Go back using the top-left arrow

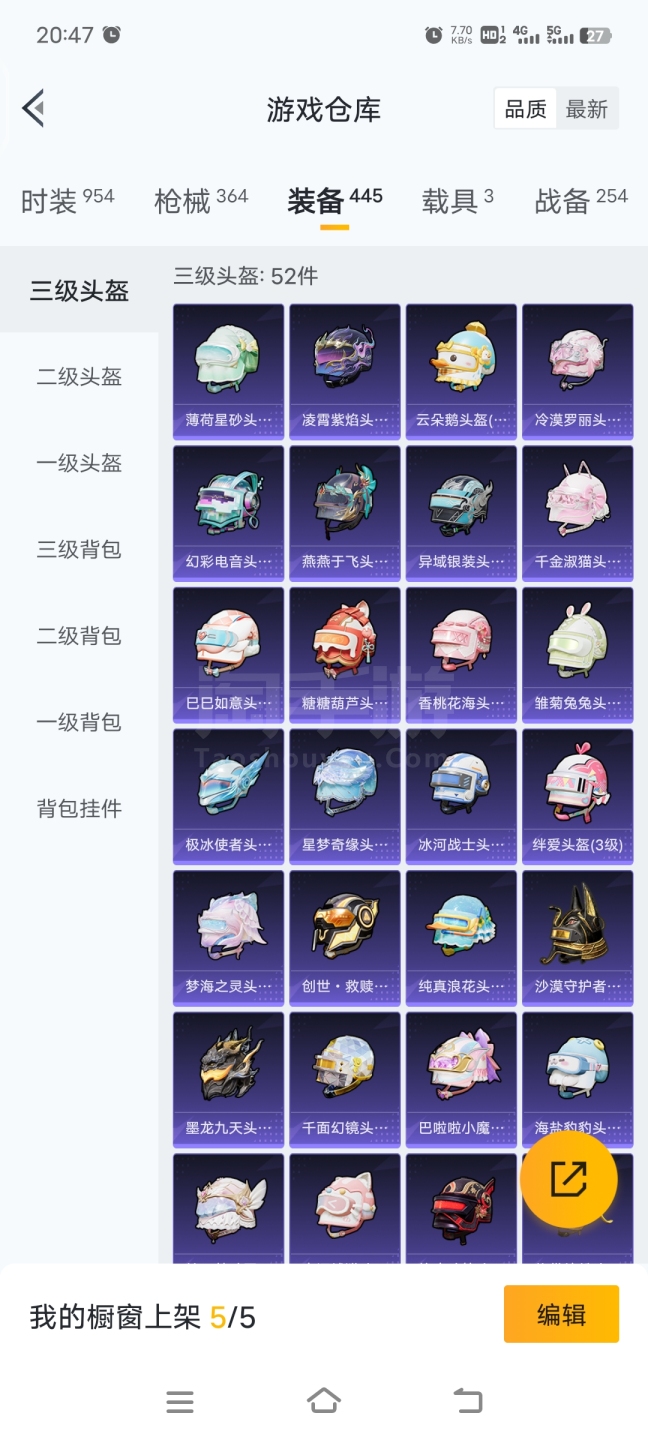pos(34,108)
